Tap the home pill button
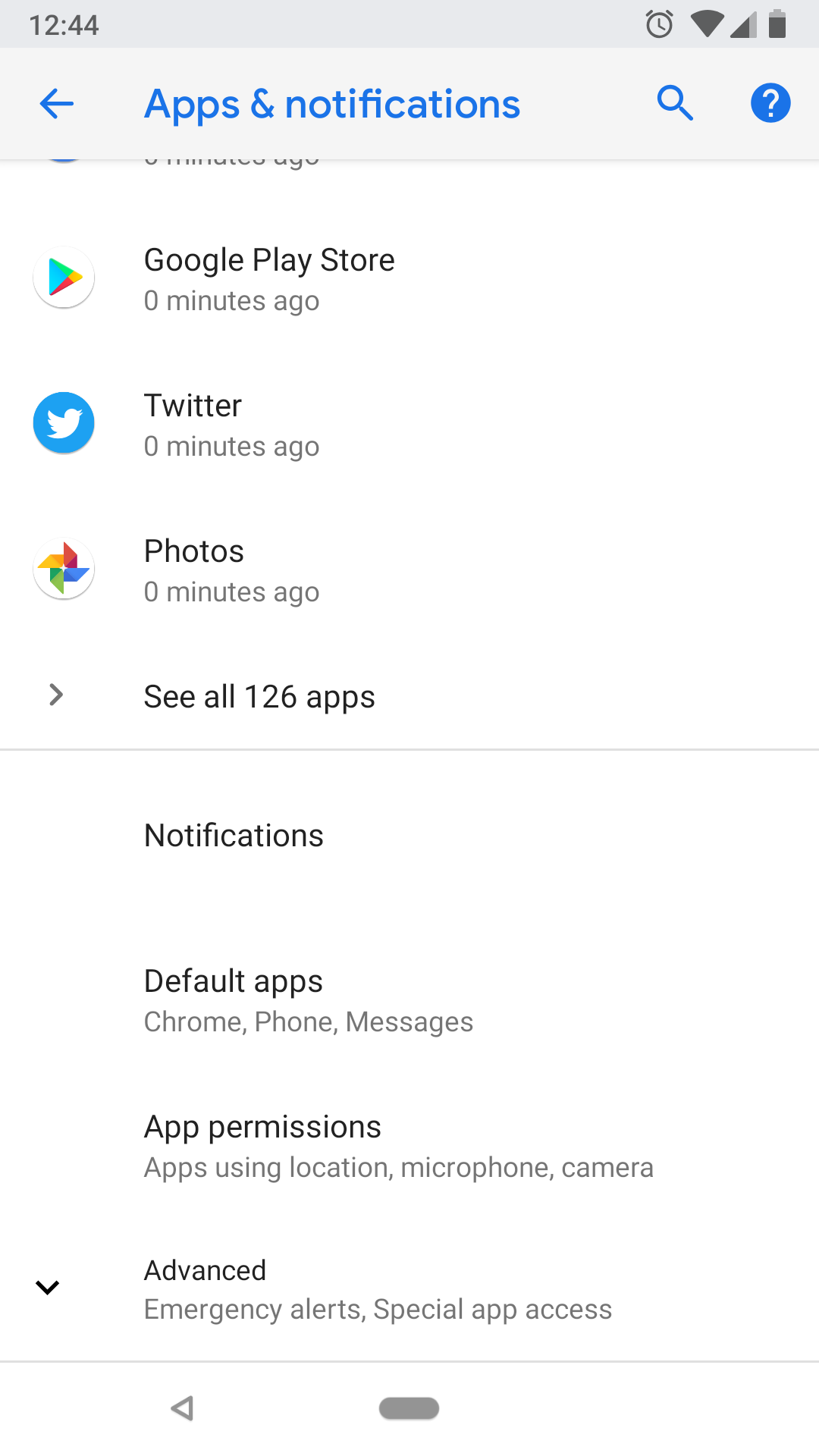 pyautogui.click(x=409, y=1408)
